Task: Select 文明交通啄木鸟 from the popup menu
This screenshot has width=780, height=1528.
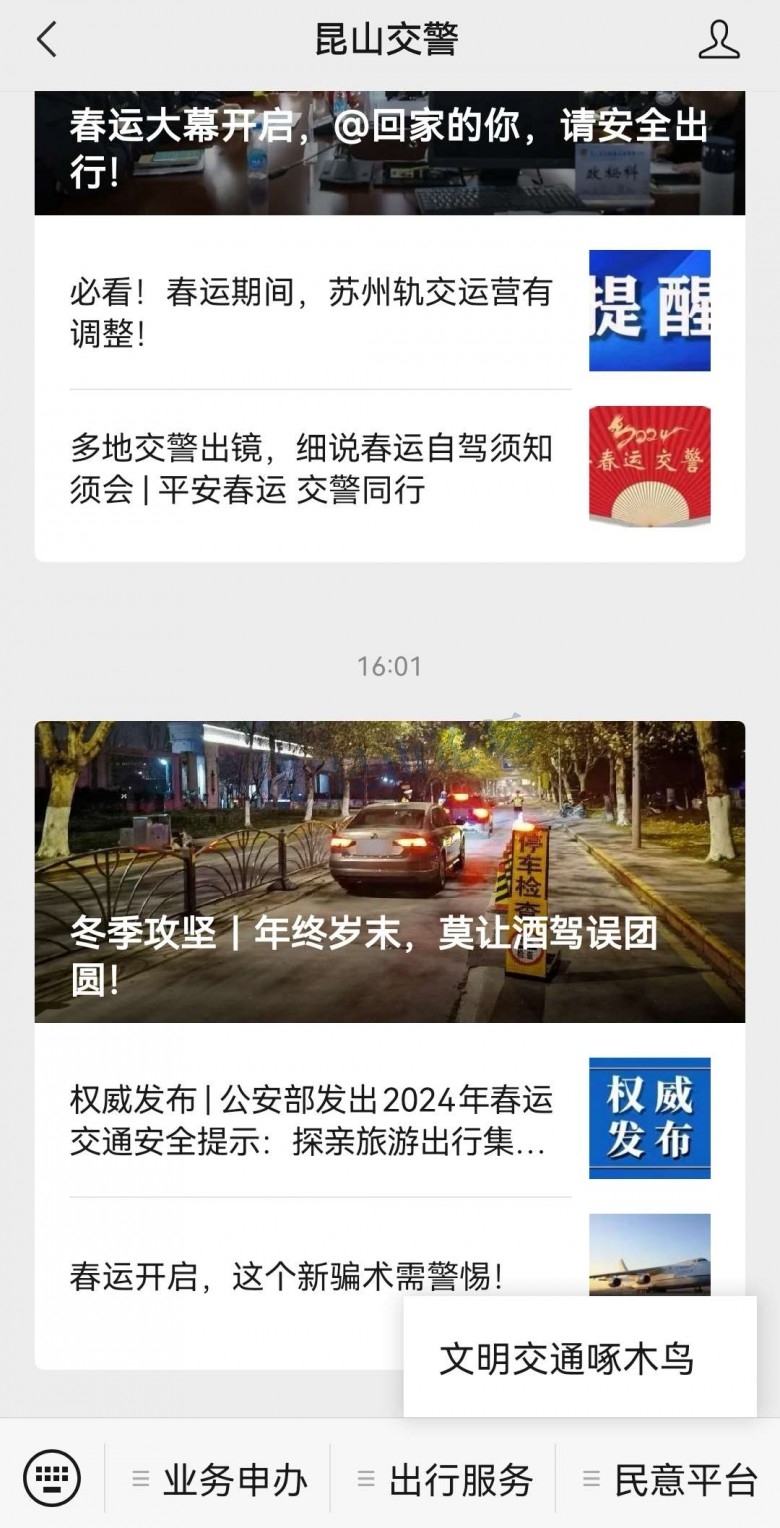Action: [567, 1359]
